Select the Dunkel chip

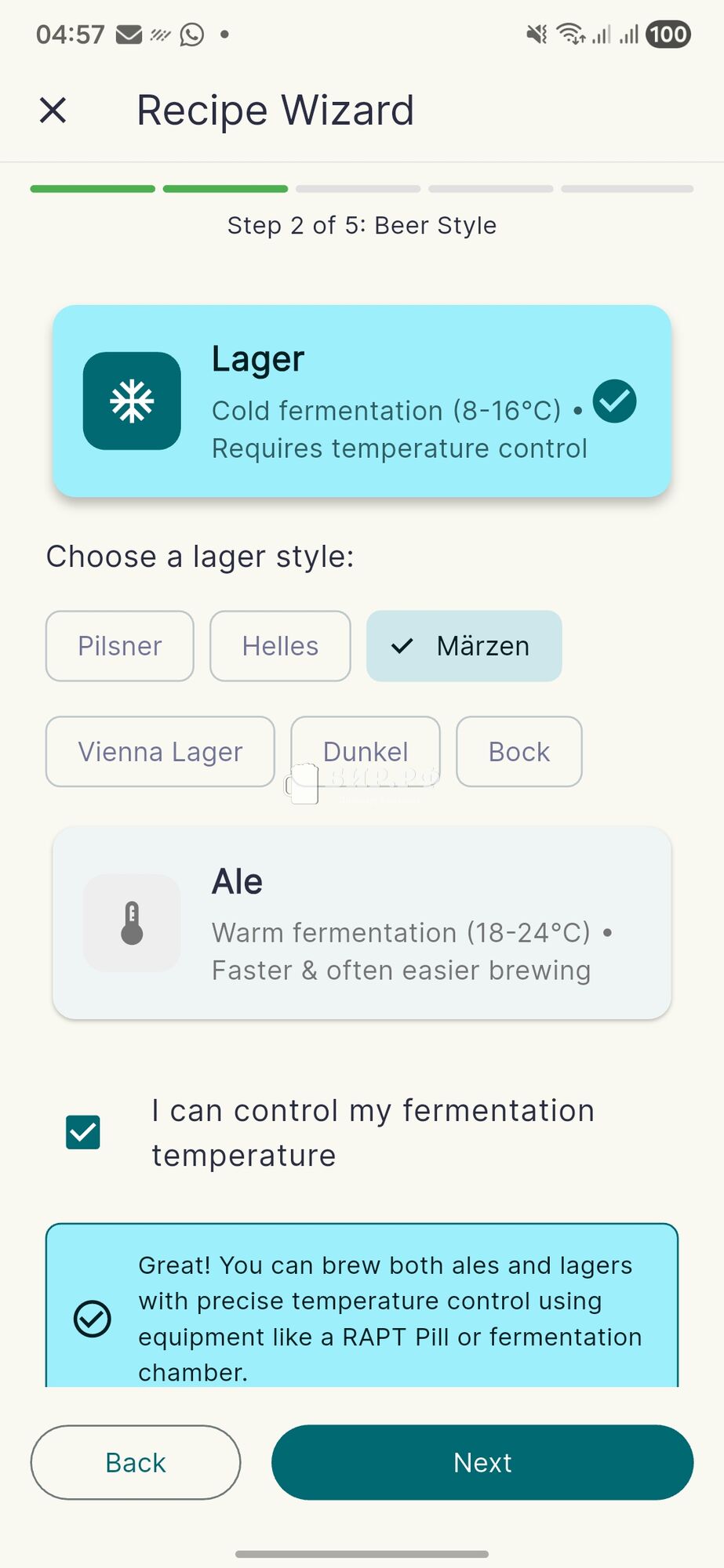point(366,750)
